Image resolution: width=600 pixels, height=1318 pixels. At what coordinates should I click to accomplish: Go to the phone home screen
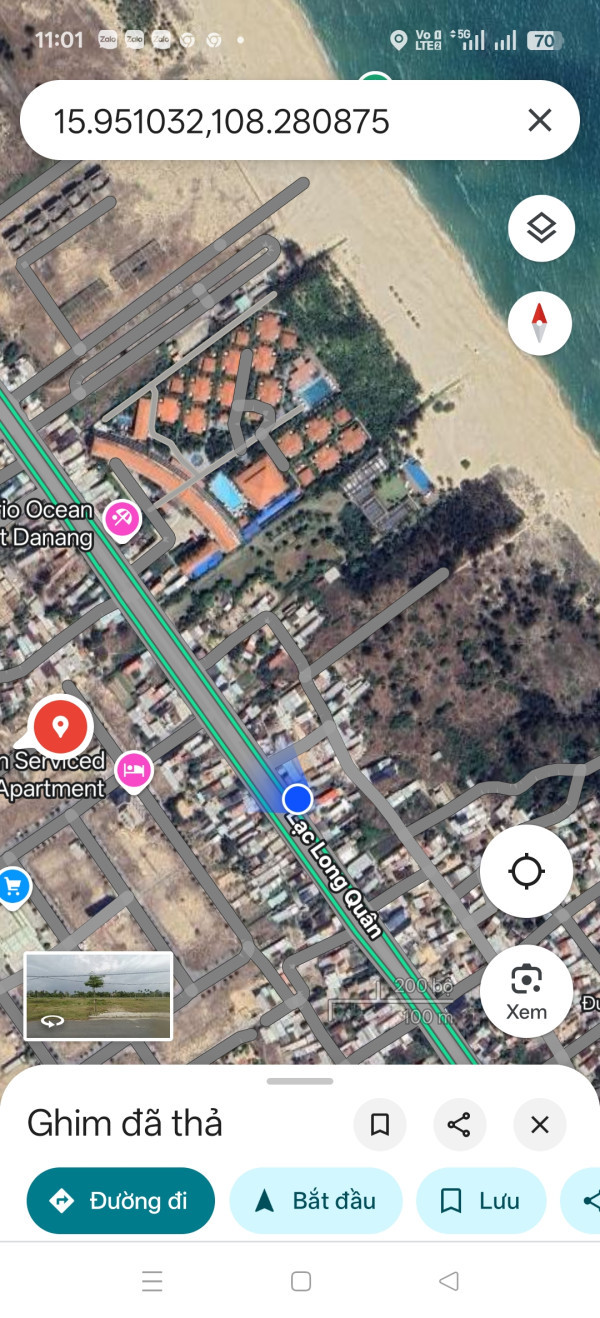click(300, 1281)
